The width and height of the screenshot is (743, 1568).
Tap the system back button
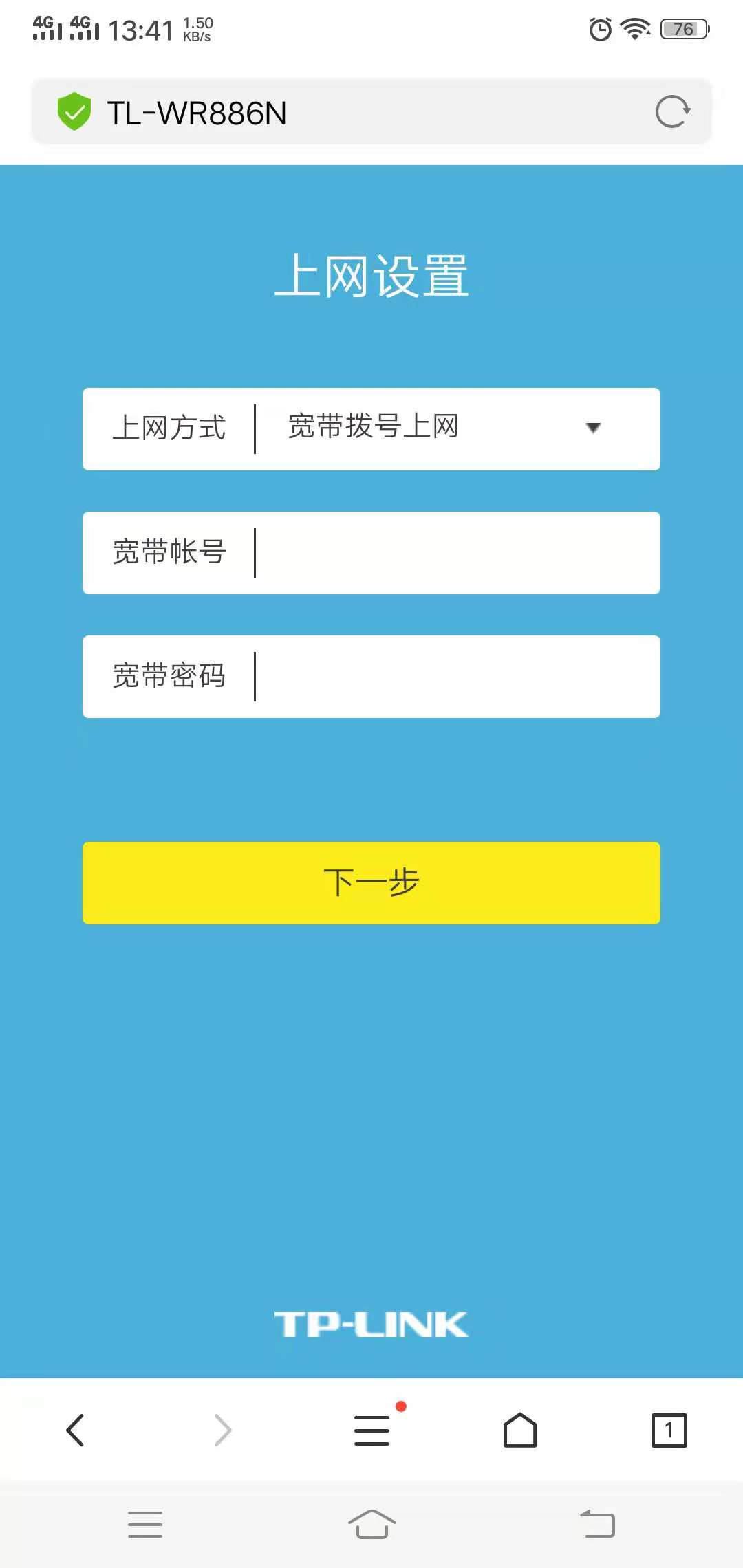click(x=597, y=1525)
